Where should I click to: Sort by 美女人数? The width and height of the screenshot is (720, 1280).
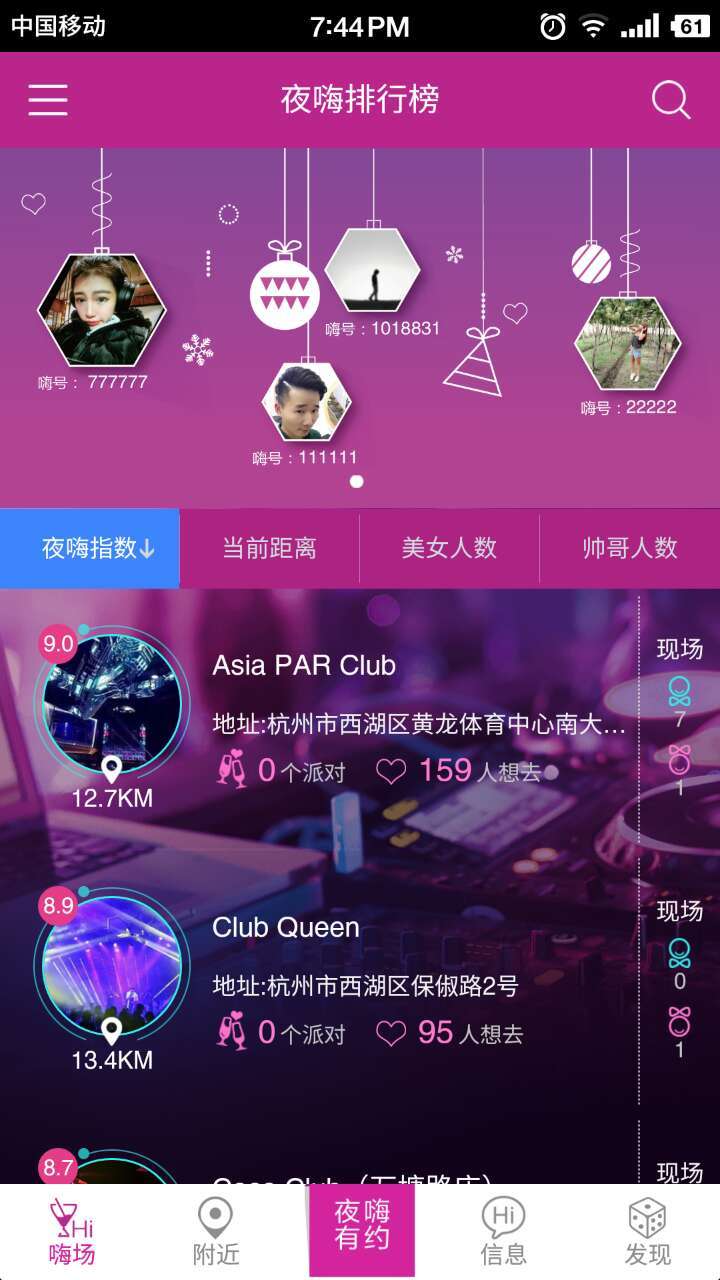coord(449,548)
